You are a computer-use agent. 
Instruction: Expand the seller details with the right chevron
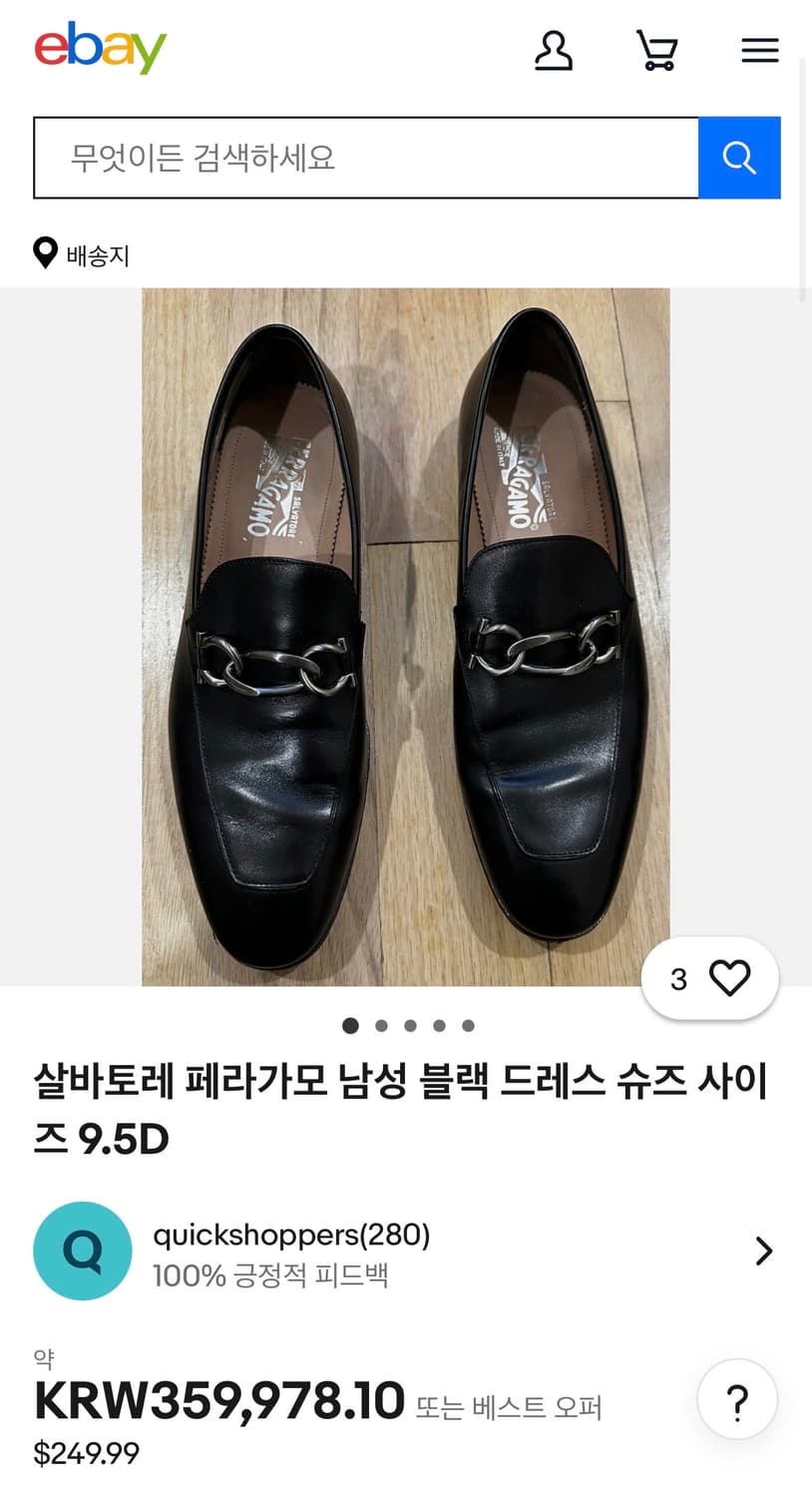coord(763,1250)
